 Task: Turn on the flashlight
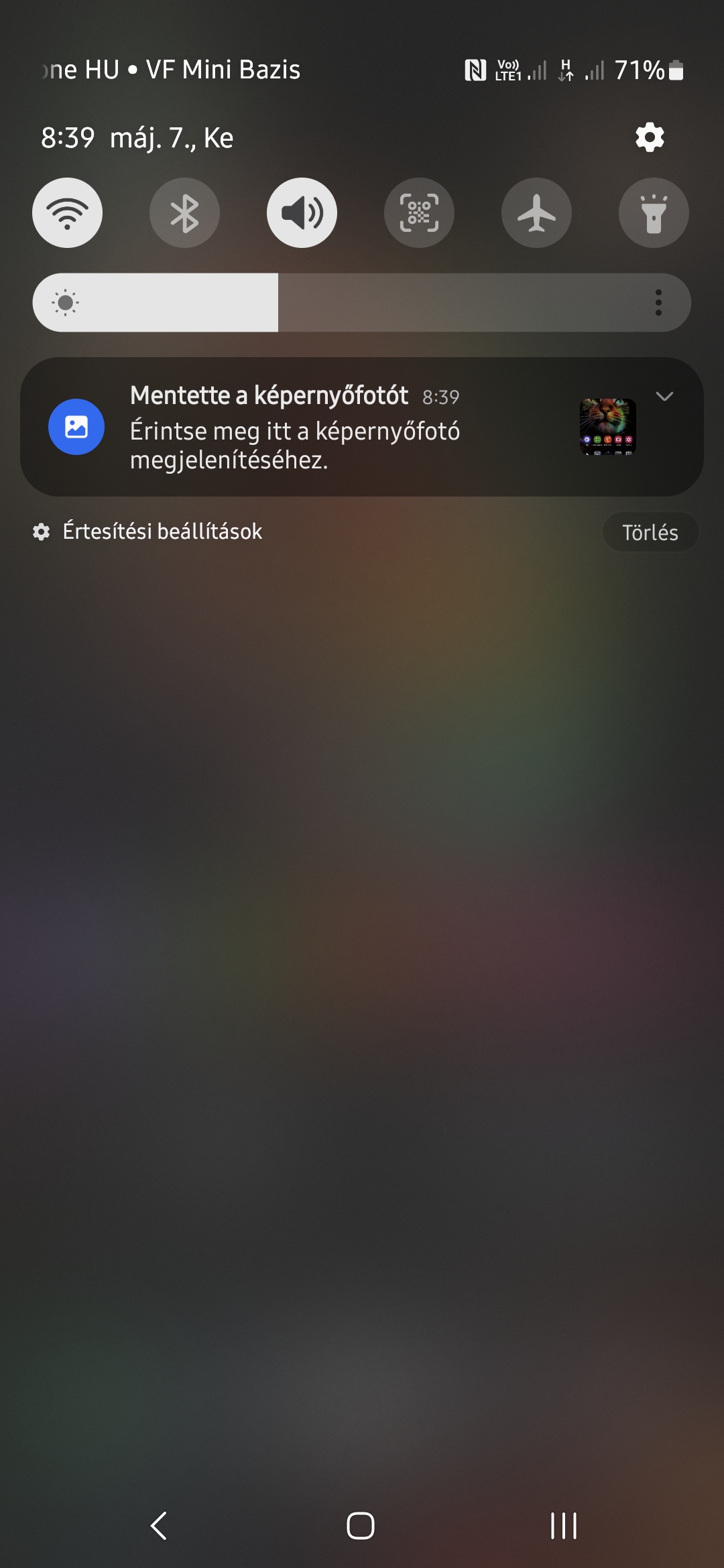(654, 213)
